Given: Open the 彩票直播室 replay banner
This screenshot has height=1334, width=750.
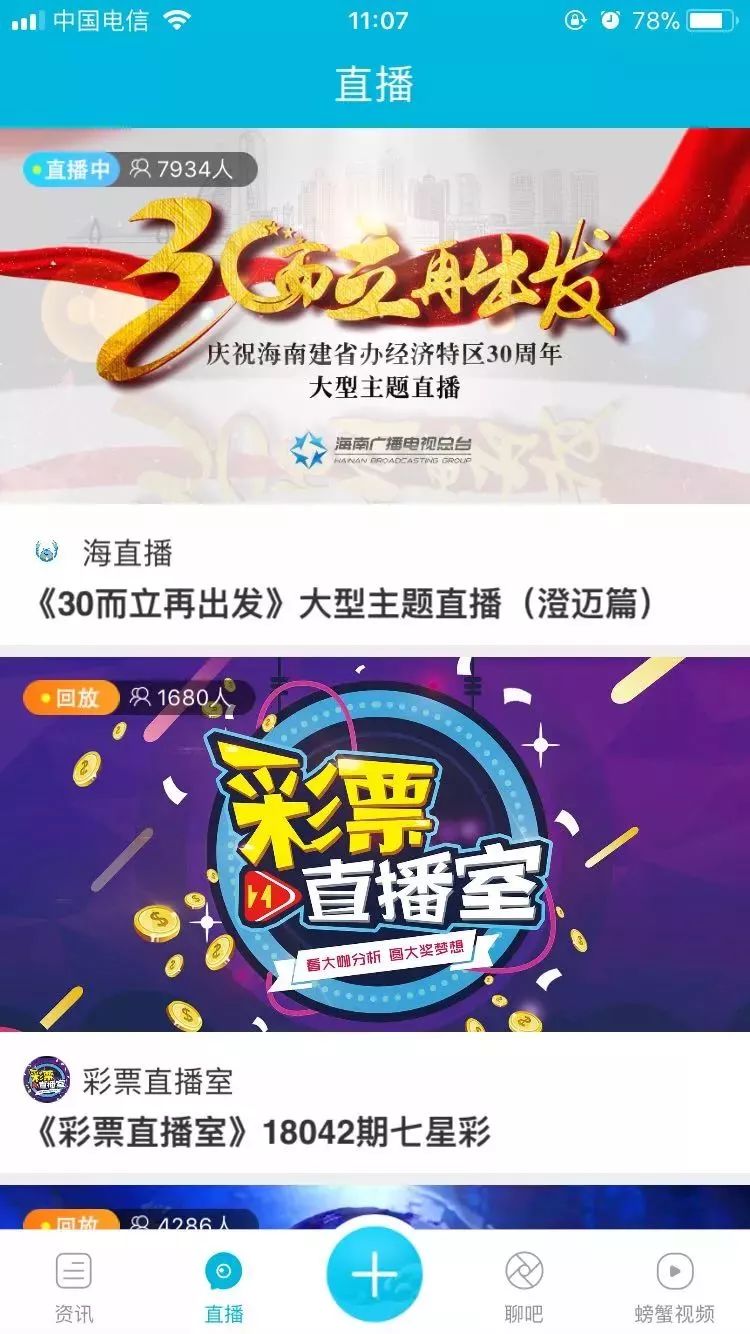Looking at the screenshot, I should coord(375,844).
